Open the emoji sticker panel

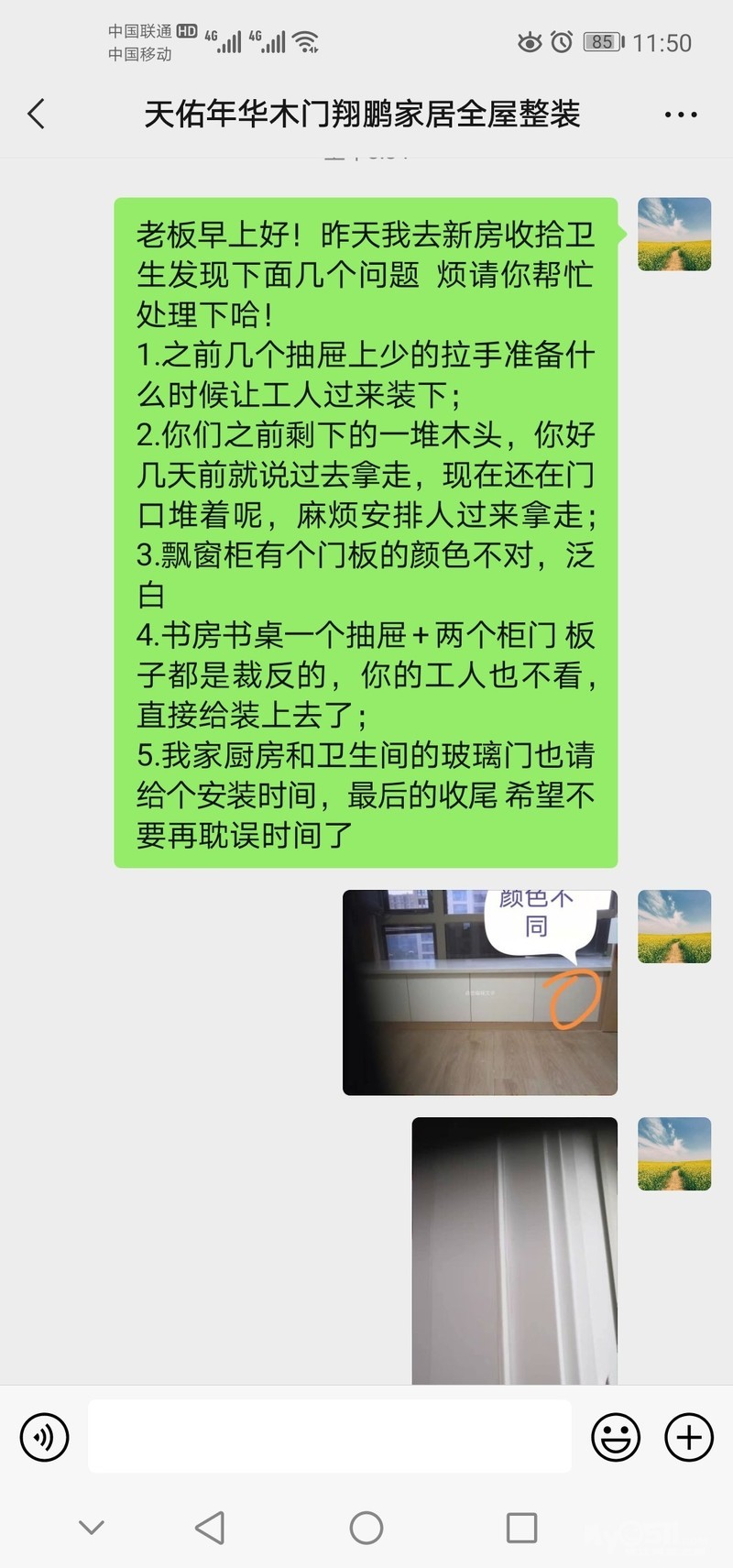pos(615,1436)
